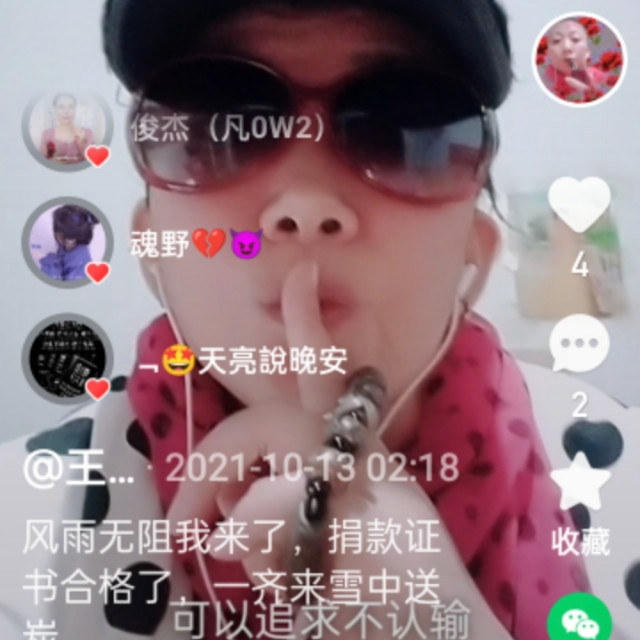View 俊杰（凡0W2）'s profile
The height and width of the screenshot is (640, 640).
[x=69, y=130]
